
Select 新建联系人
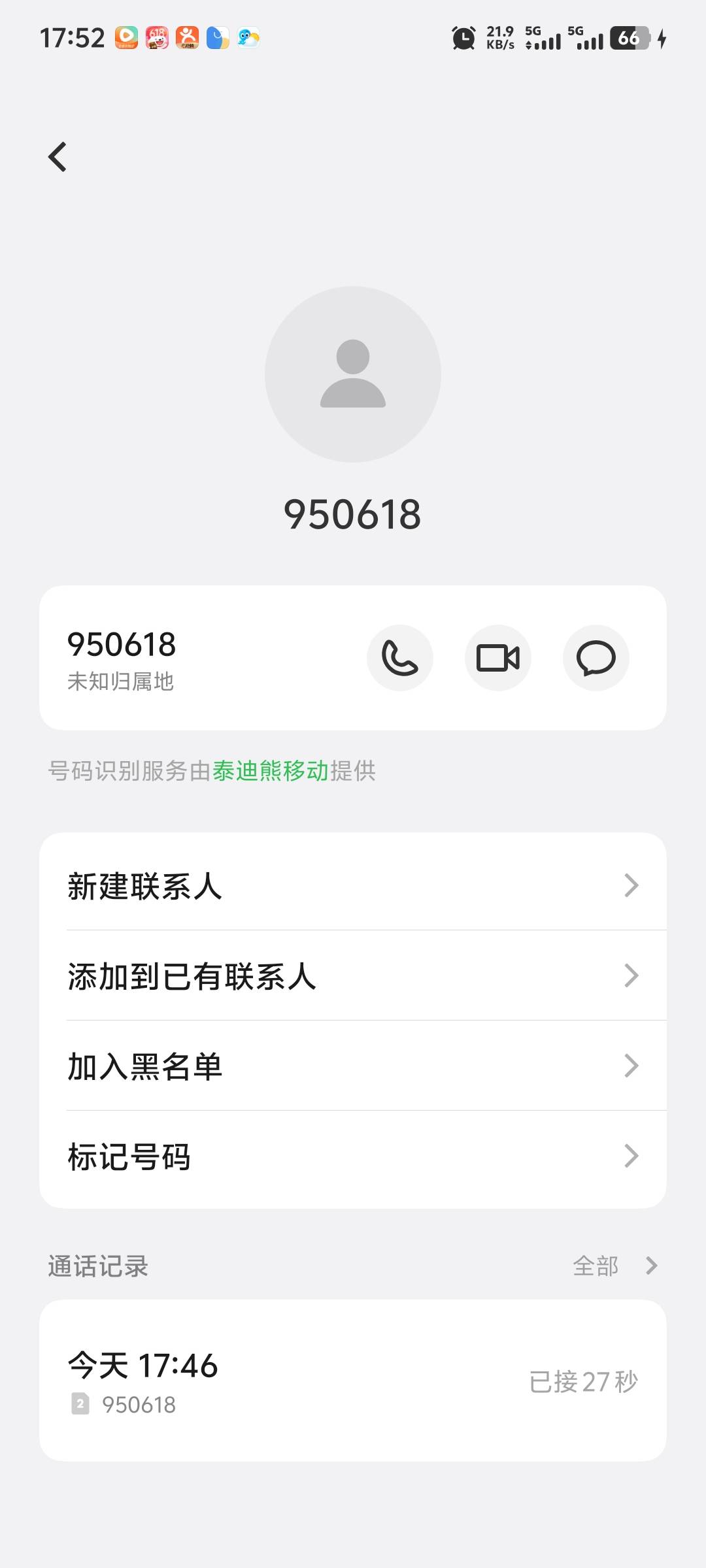353,885
